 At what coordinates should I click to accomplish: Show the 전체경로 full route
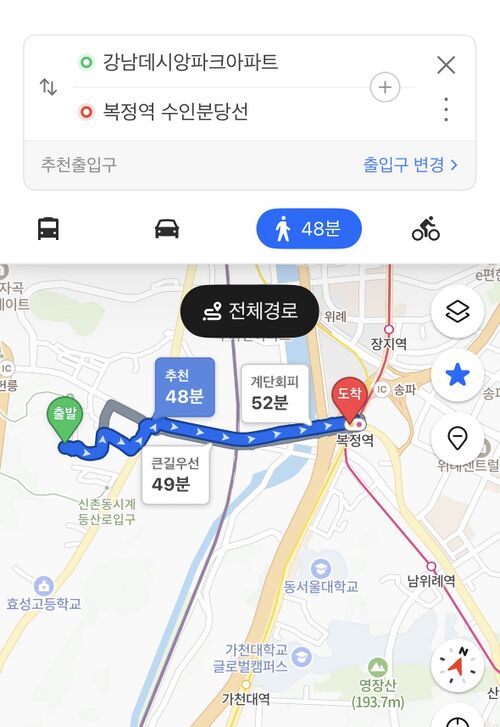(x=250, y=311)
